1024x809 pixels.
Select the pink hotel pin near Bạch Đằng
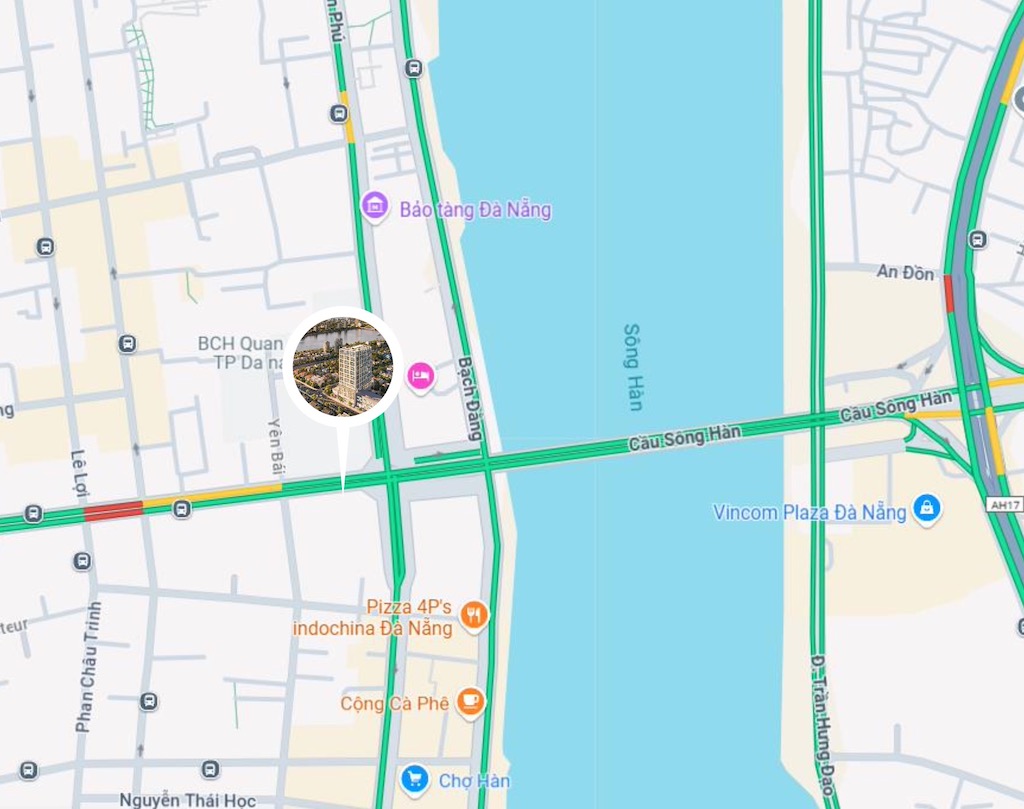[x=421, y=376]
